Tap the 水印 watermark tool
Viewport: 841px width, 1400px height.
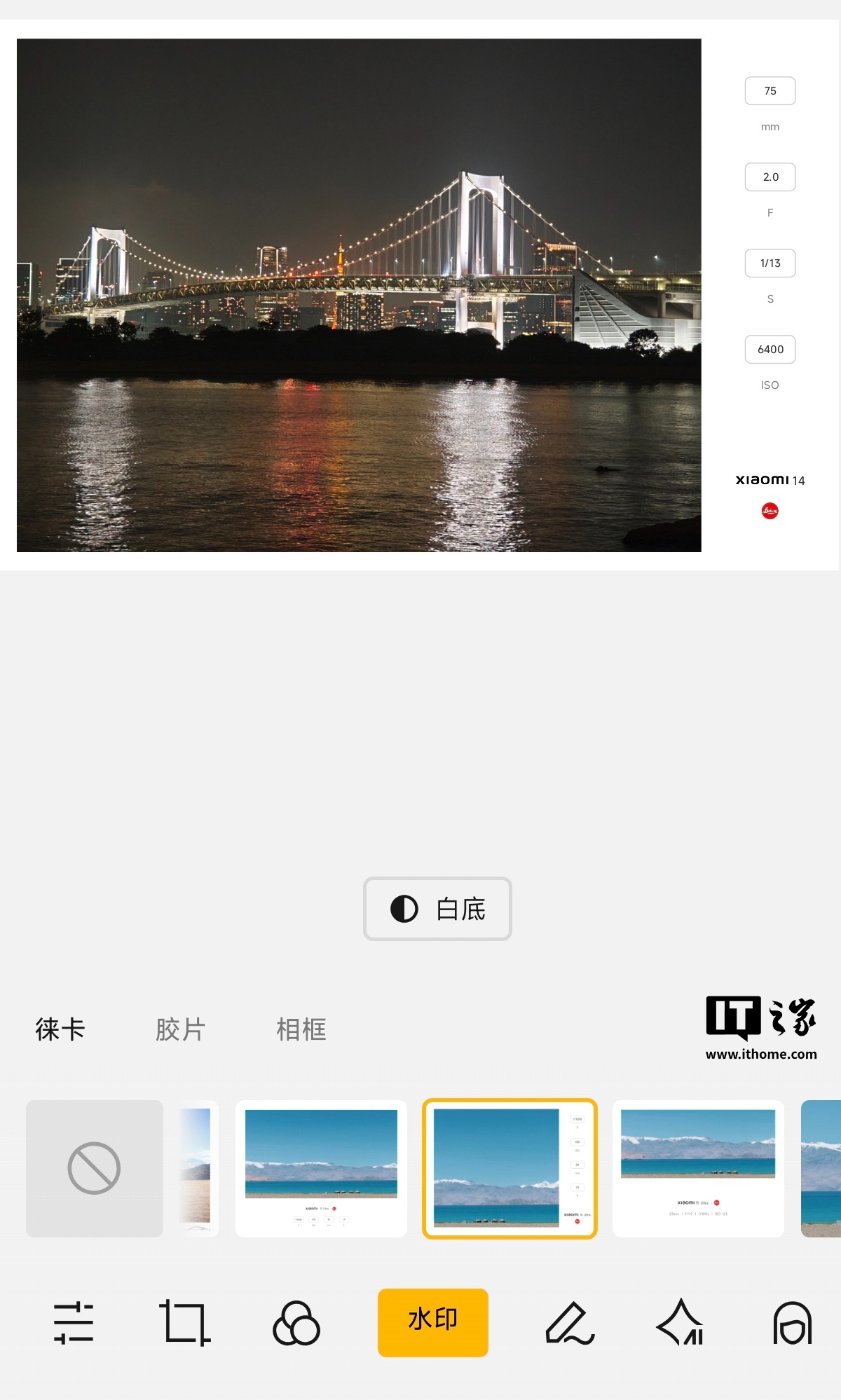(432, 1322)
